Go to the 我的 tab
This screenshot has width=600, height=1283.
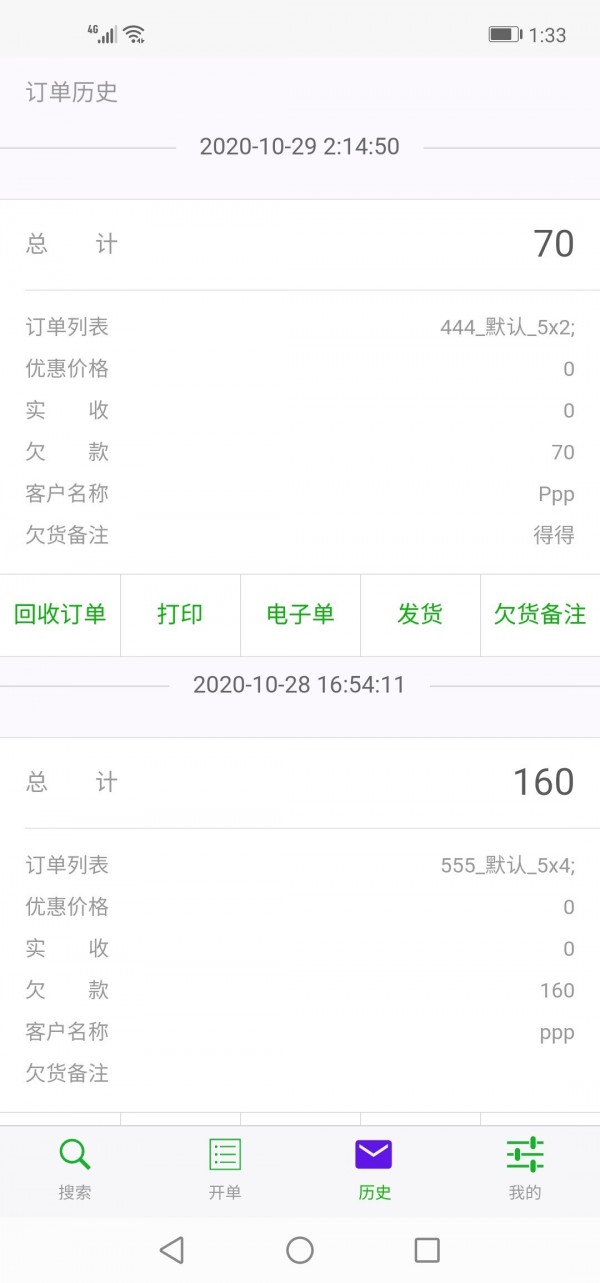point(524,1168)
